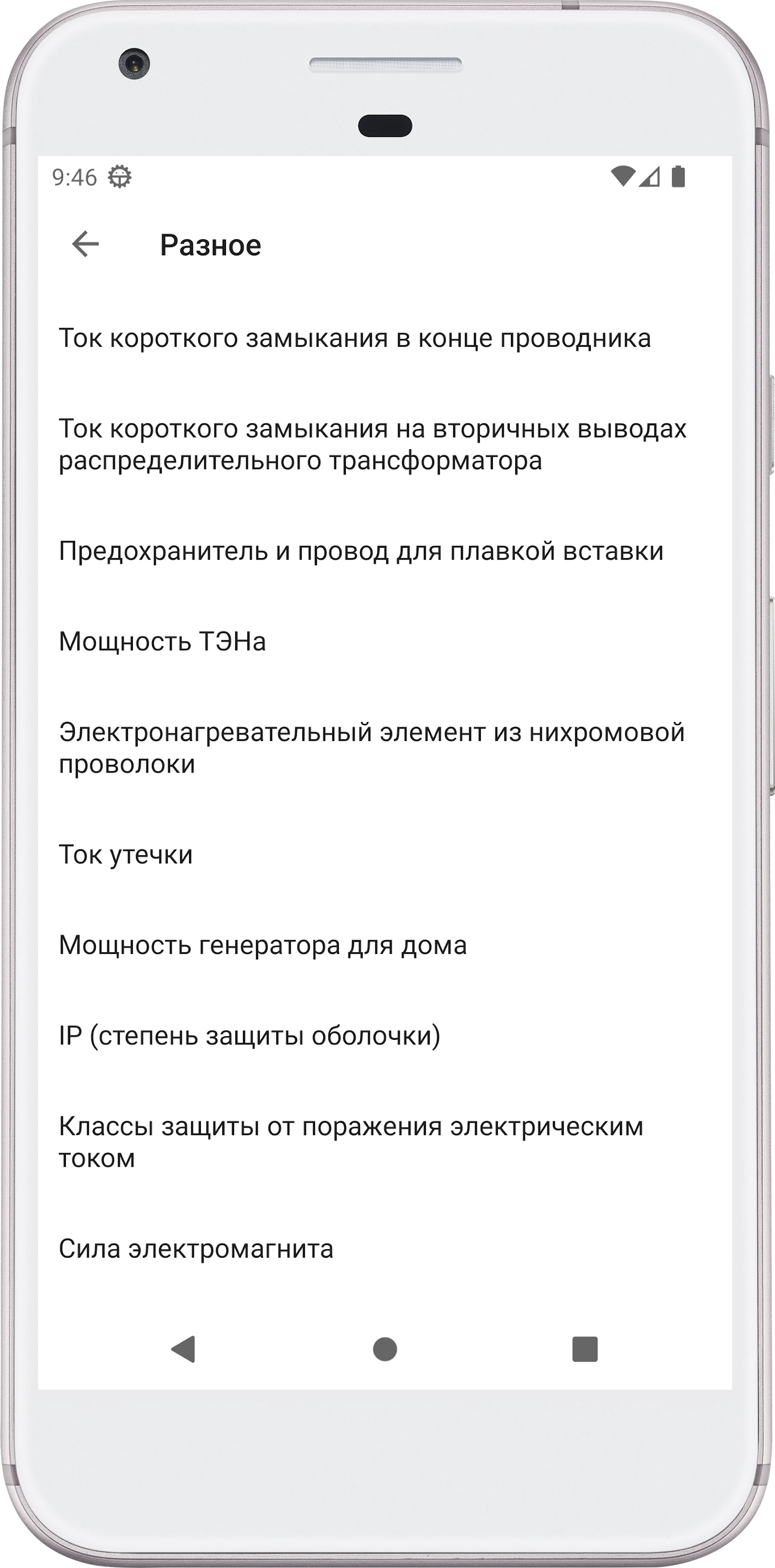775x1568 pixels.
Task: Tap the system home button
Action: pyautogui.click(x=385, y=1349)
